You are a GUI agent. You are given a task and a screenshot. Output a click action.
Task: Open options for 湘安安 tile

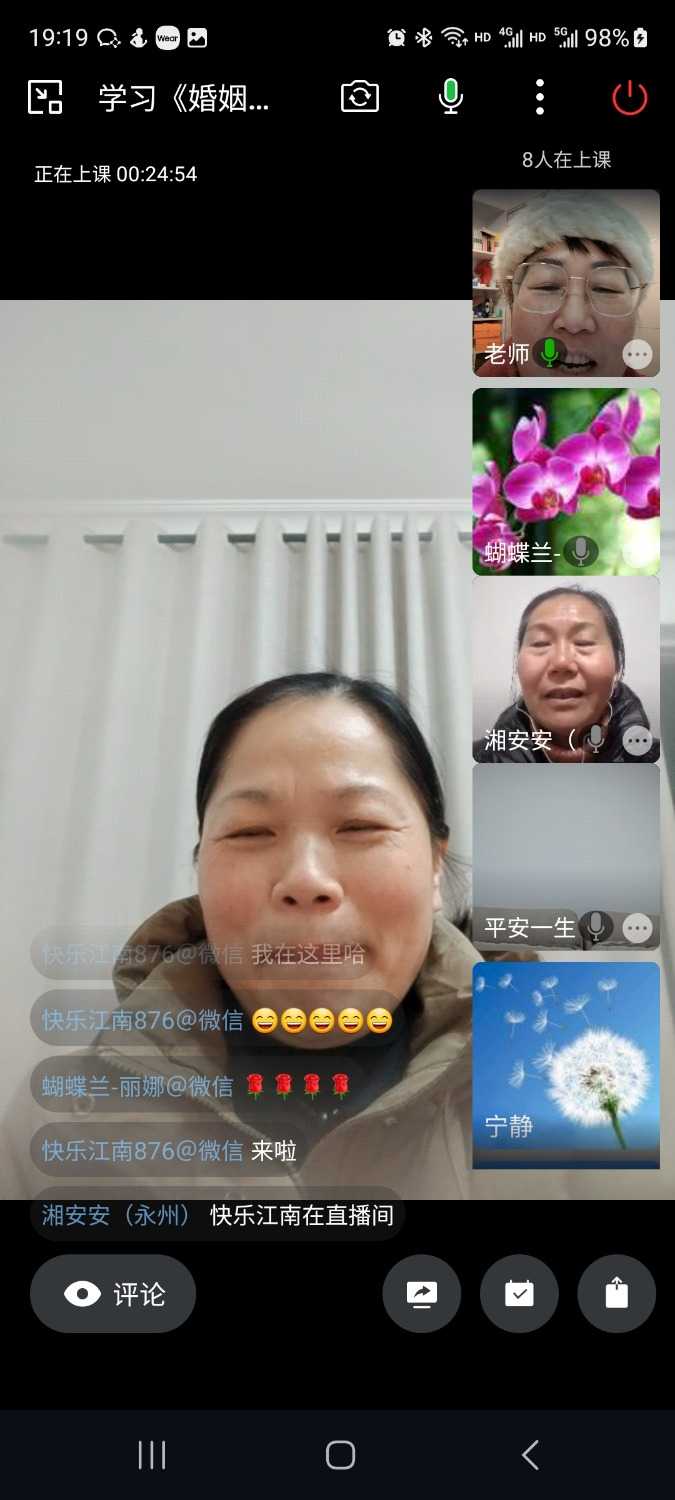click(637, 740)
